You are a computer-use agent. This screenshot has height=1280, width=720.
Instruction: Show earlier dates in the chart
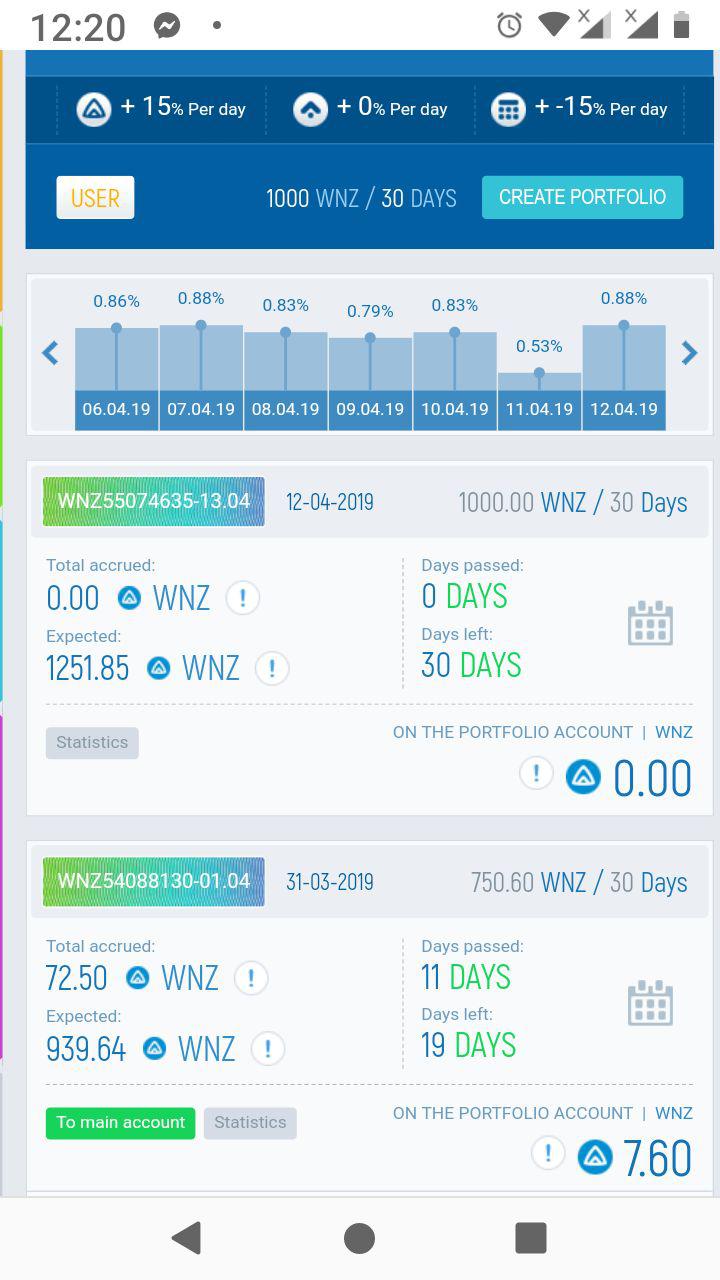tap(50, 353)
